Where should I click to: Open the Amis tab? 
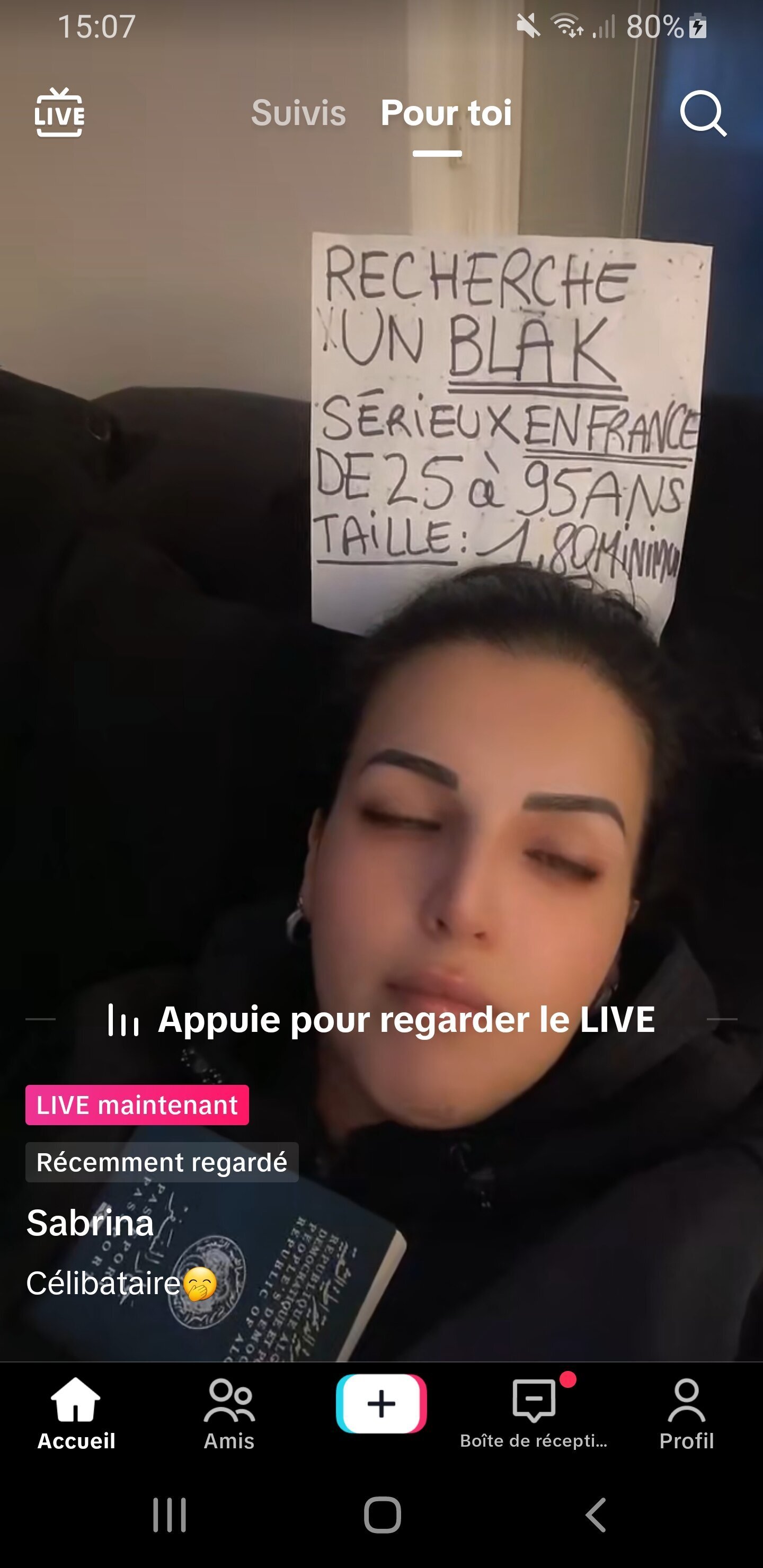(x=229, y=1414)
